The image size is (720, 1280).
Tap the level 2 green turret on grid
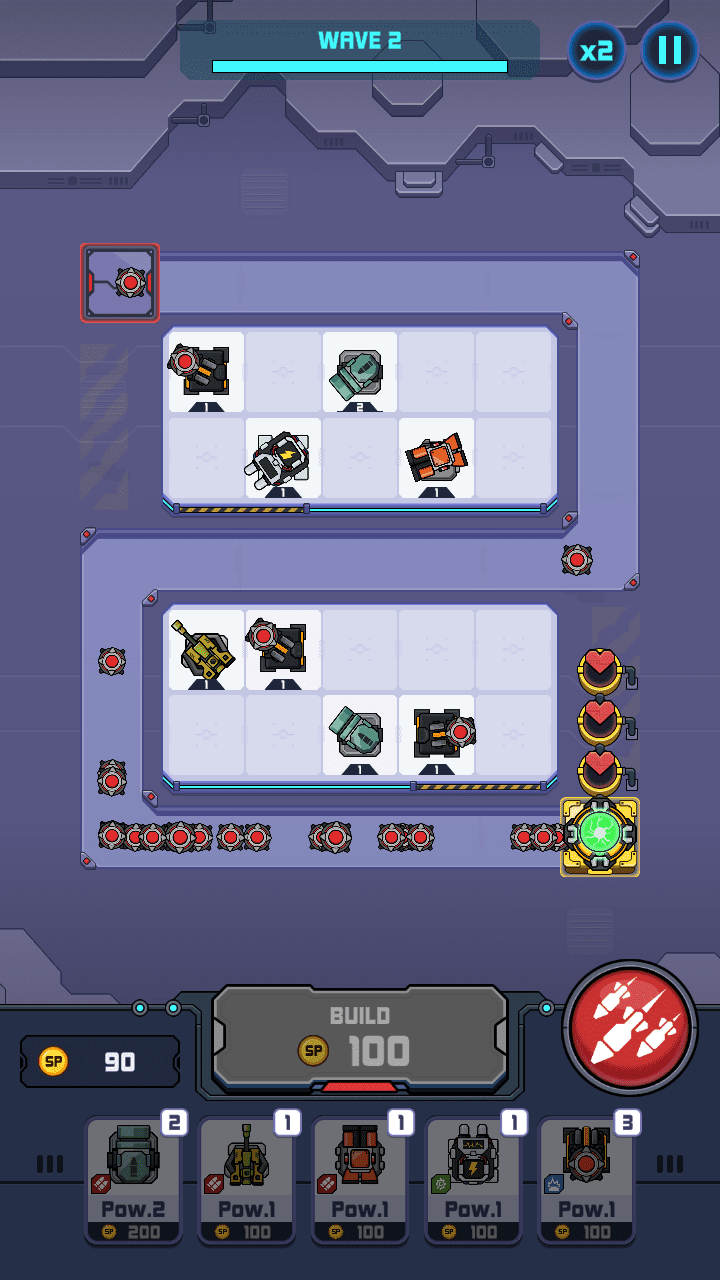360,372
